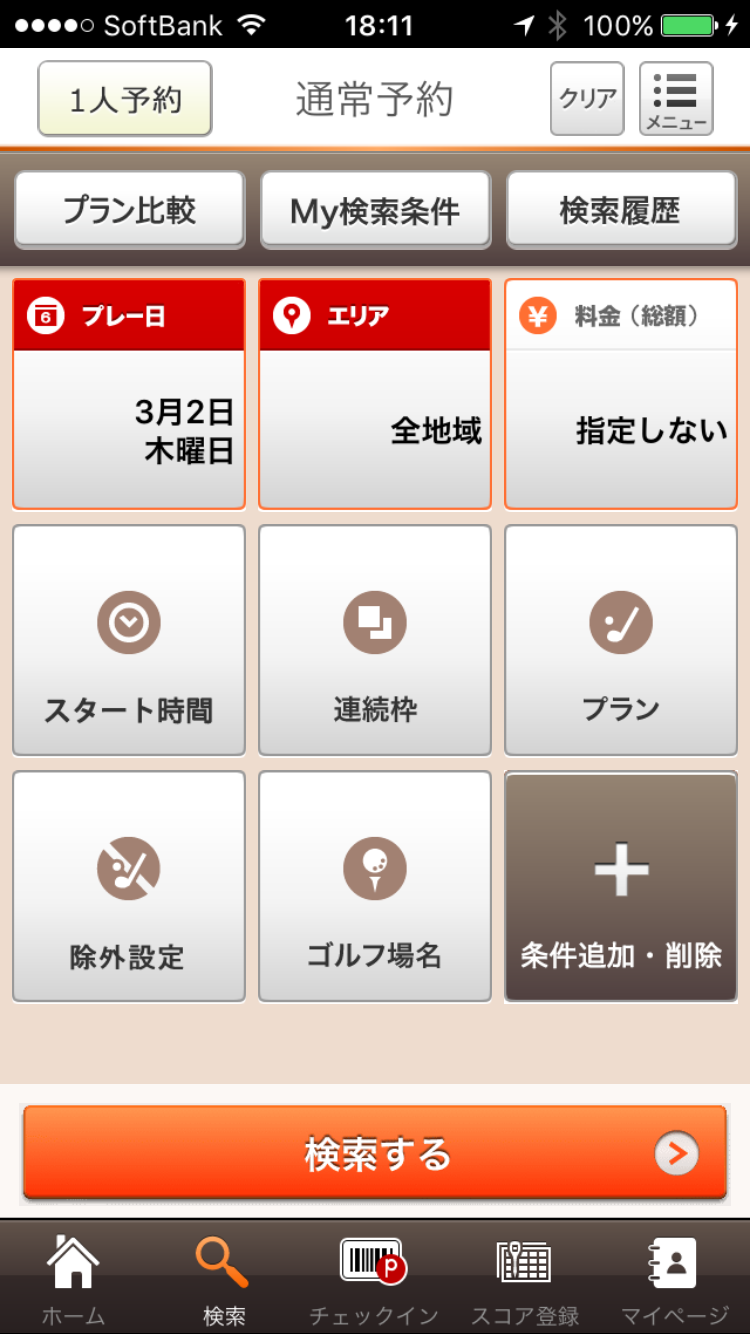The height and width of the screenshot is (1334, 750).
Task: Clear conditions with クリア button
Action: point(587,98)
